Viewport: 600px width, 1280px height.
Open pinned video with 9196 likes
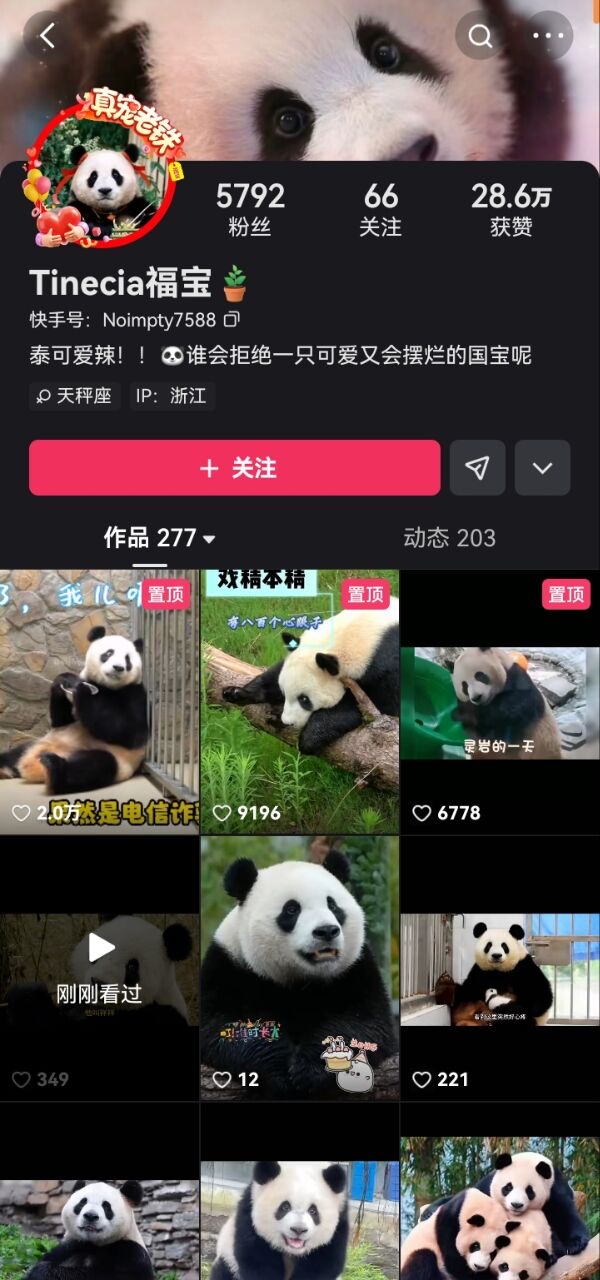pos(299,700)
